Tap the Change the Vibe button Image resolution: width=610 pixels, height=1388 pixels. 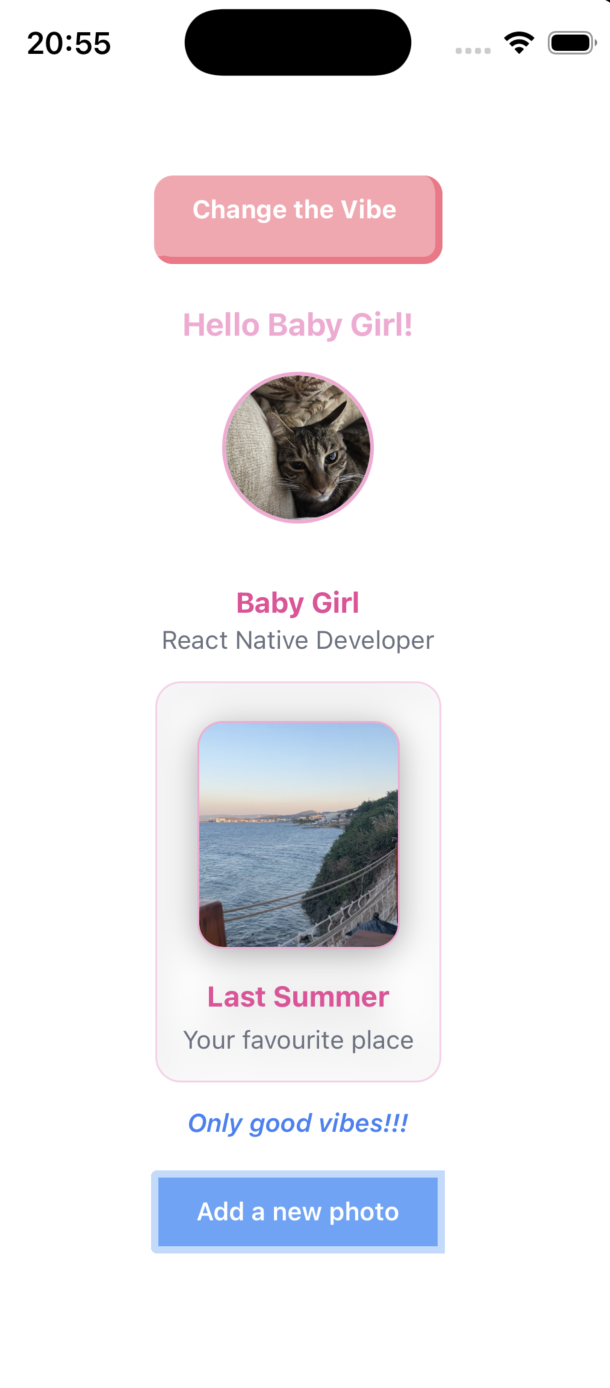(x=298, y=220)
